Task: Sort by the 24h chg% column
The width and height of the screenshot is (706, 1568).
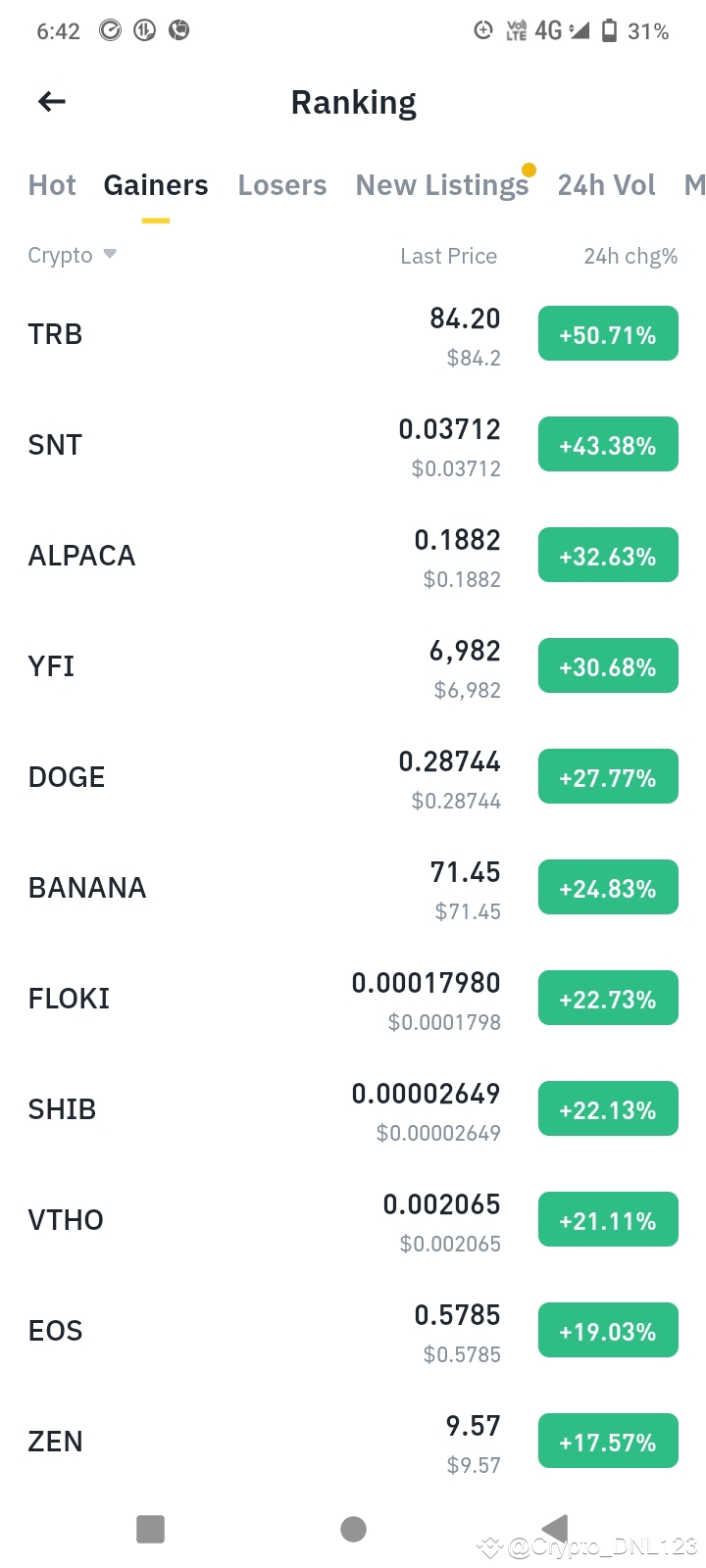Action: [x=629, y=255]
